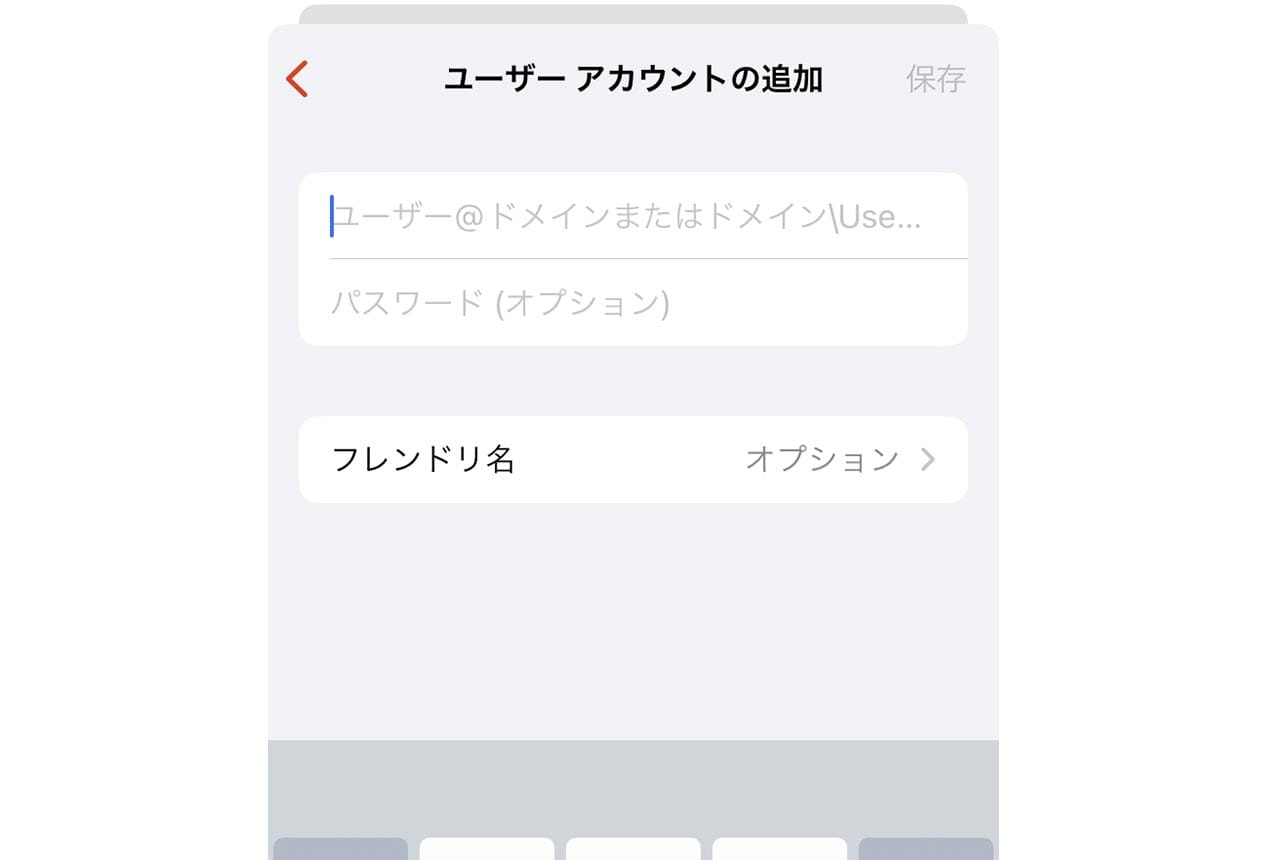Tap 保存 to save the account
The height and width of the screenshot is (860, 1266).
click(936, 79)
